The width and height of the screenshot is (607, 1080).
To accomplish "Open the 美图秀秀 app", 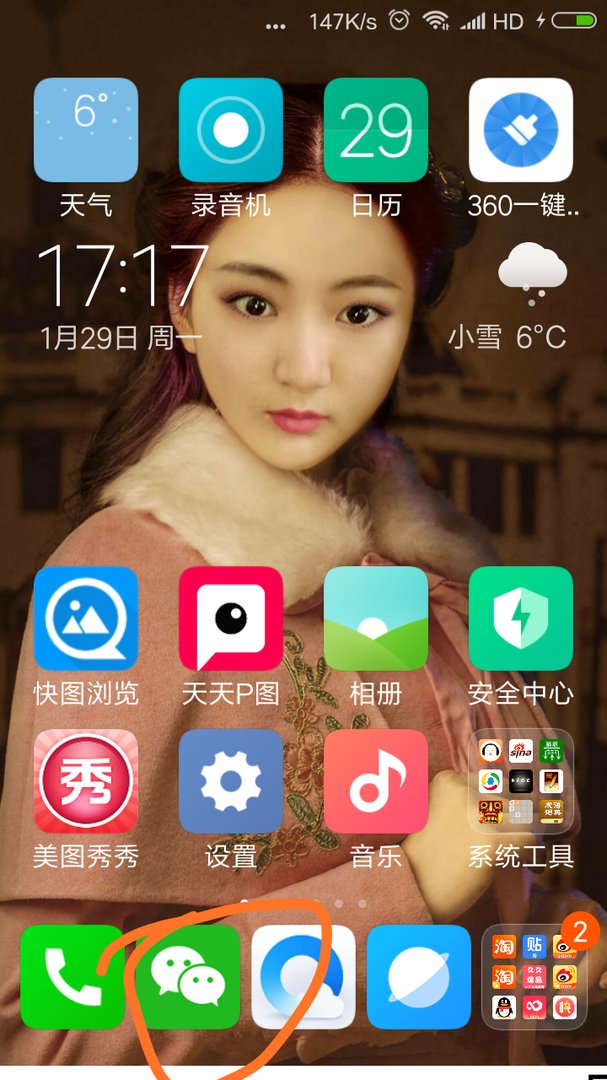I will tap(86, 781).
